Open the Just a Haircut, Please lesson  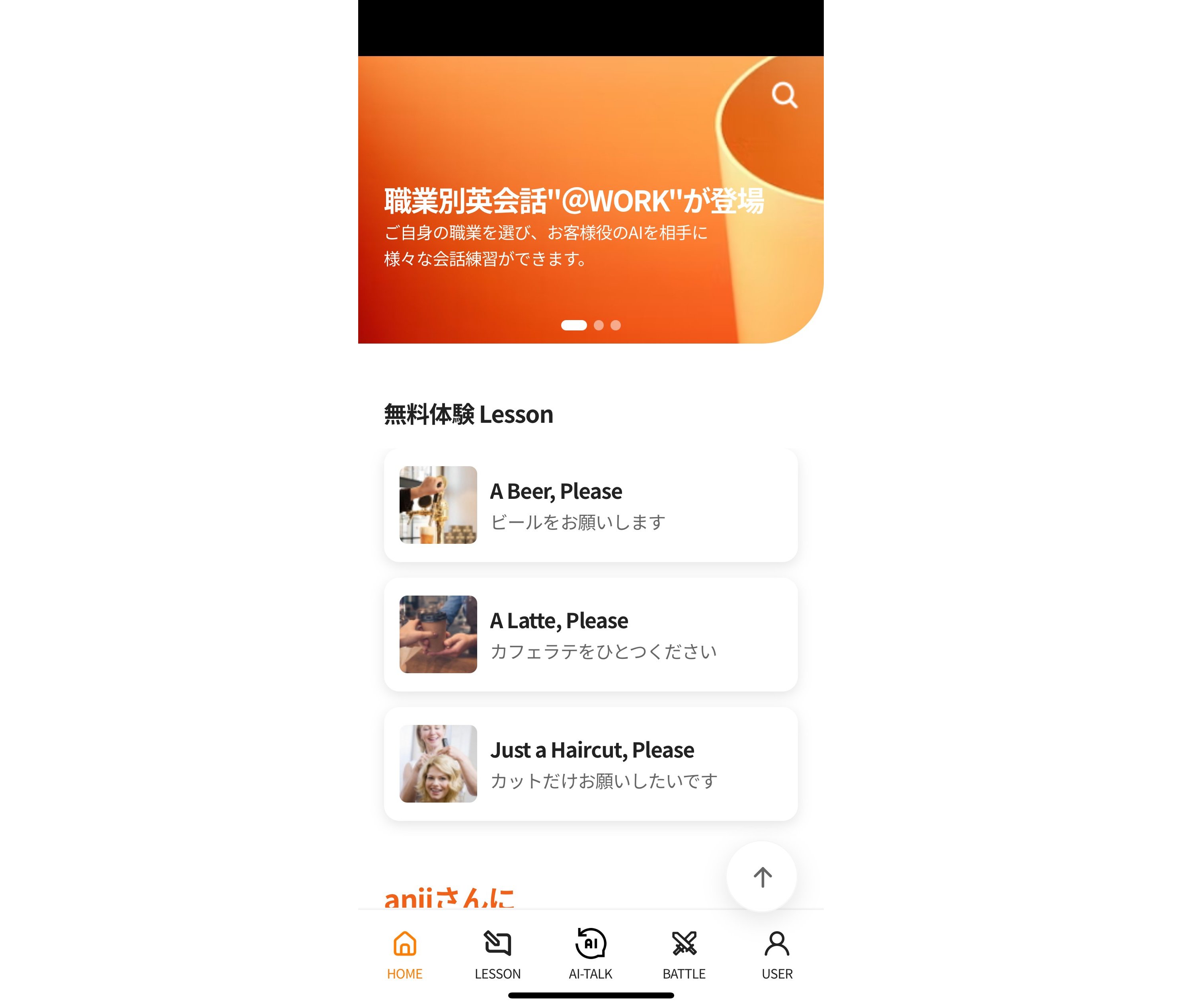point(591,764)
